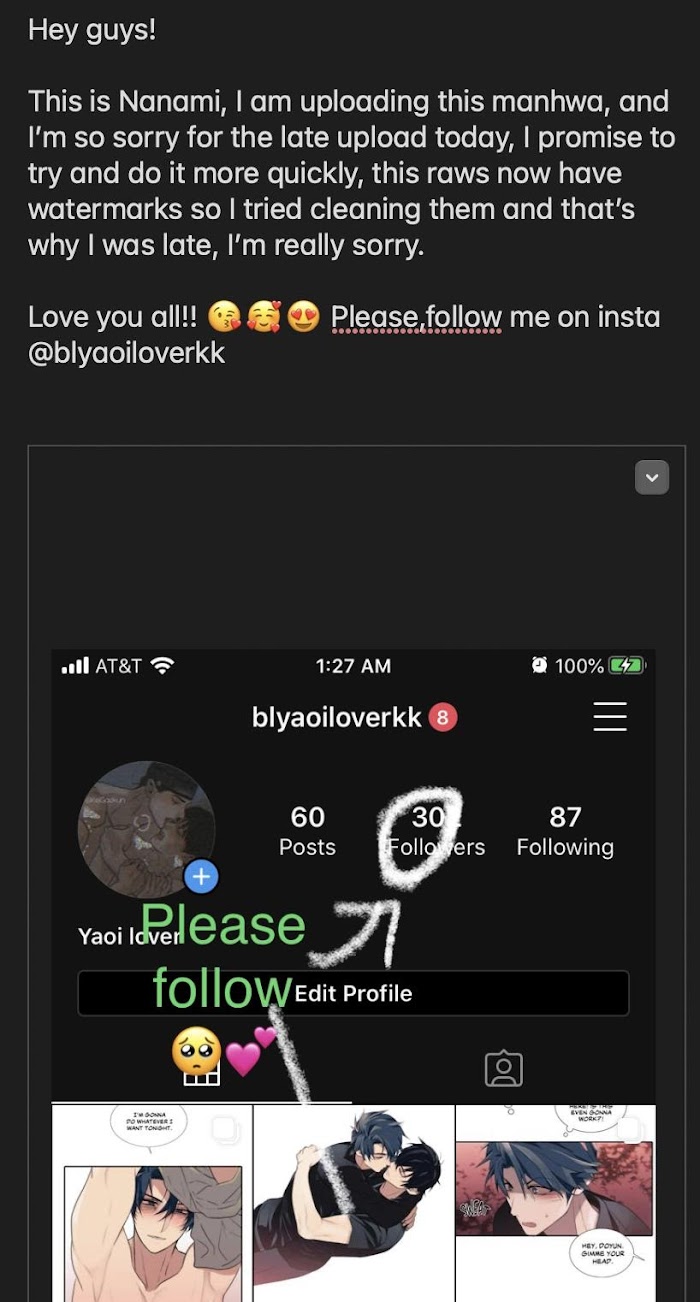Expand the dropdown chevron above the image
This screenshot has width=700, height=1302.
click(651, 478)
